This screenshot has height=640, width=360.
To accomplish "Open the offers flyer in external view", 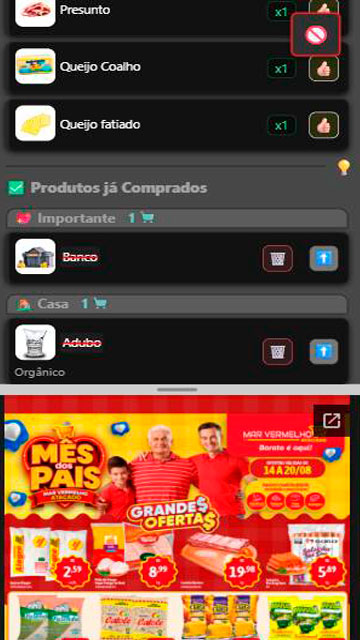I will point(331,421).
